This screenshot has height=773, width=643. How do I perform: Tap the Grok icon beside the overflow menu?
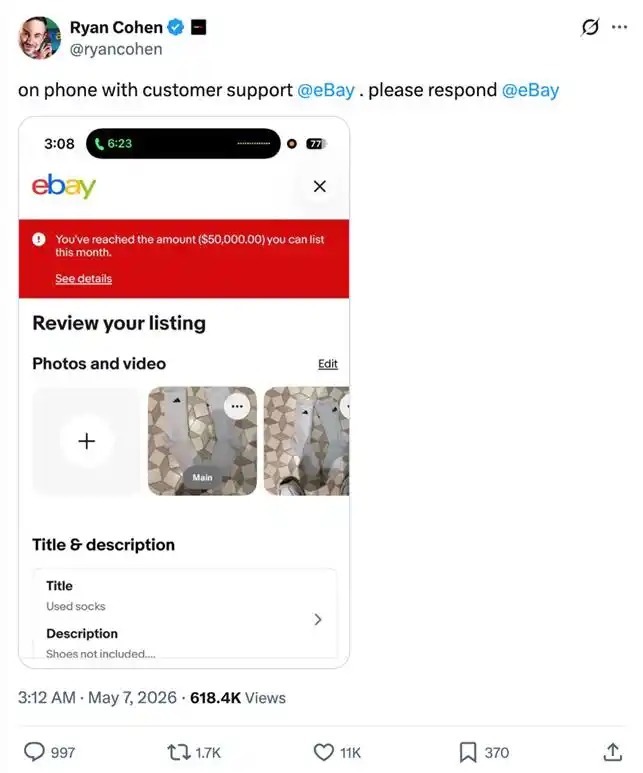click(590, 27)
